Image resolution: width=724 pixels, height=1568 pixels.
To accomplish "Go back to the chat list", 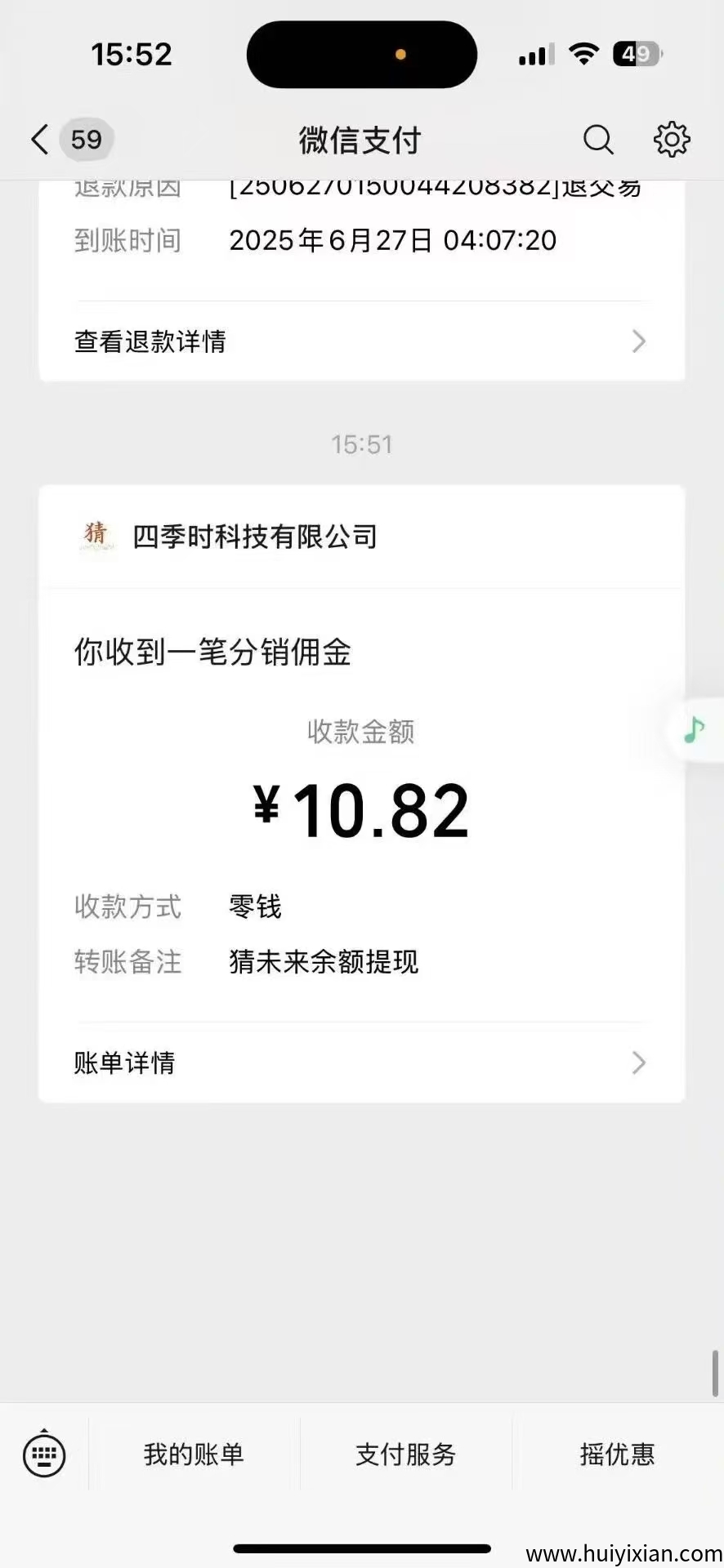I will (x=41, y=140).
